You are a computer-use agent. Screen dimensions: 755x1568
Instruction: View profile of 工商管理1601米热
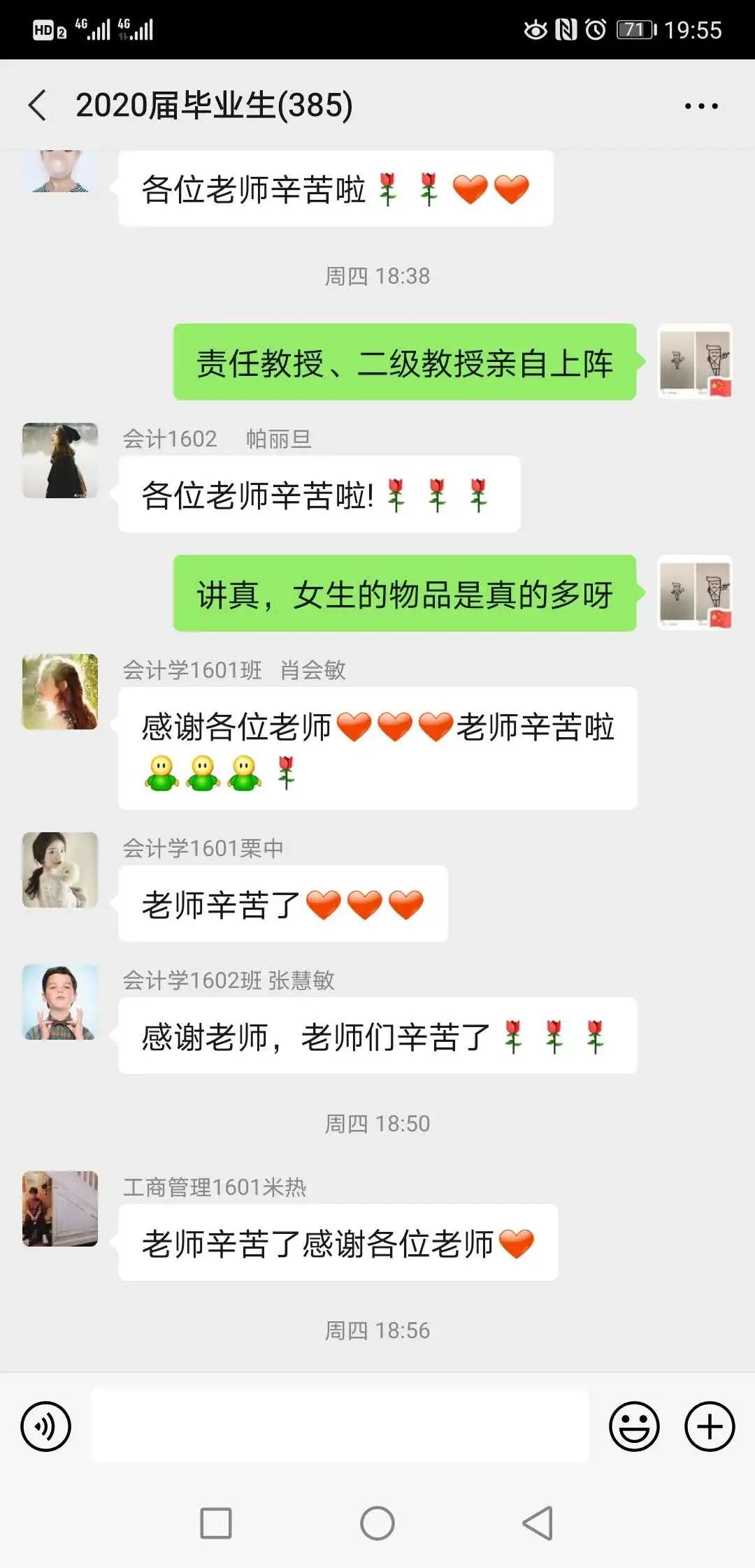(60, 1208)
